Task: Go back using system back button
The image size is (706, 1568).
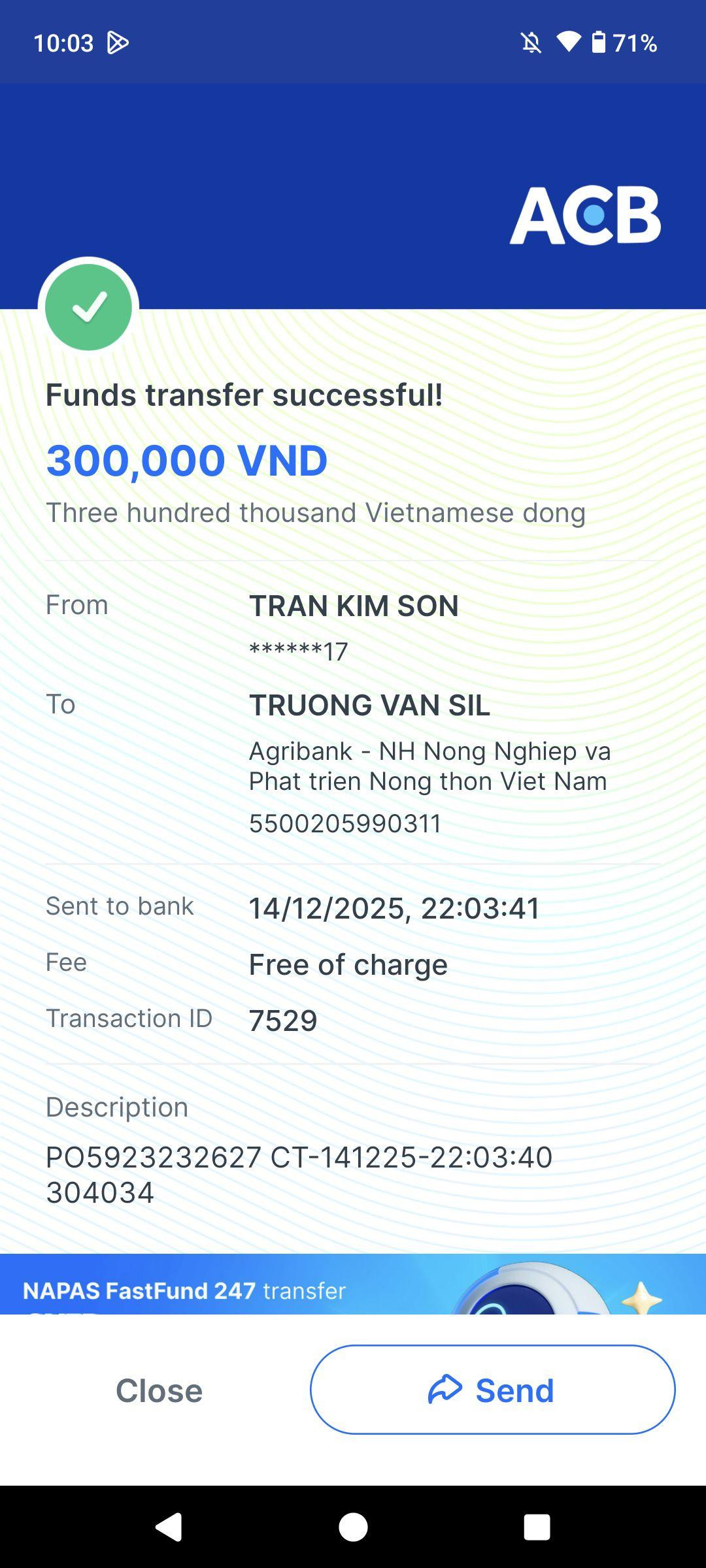Action: tap(169, 1527)
